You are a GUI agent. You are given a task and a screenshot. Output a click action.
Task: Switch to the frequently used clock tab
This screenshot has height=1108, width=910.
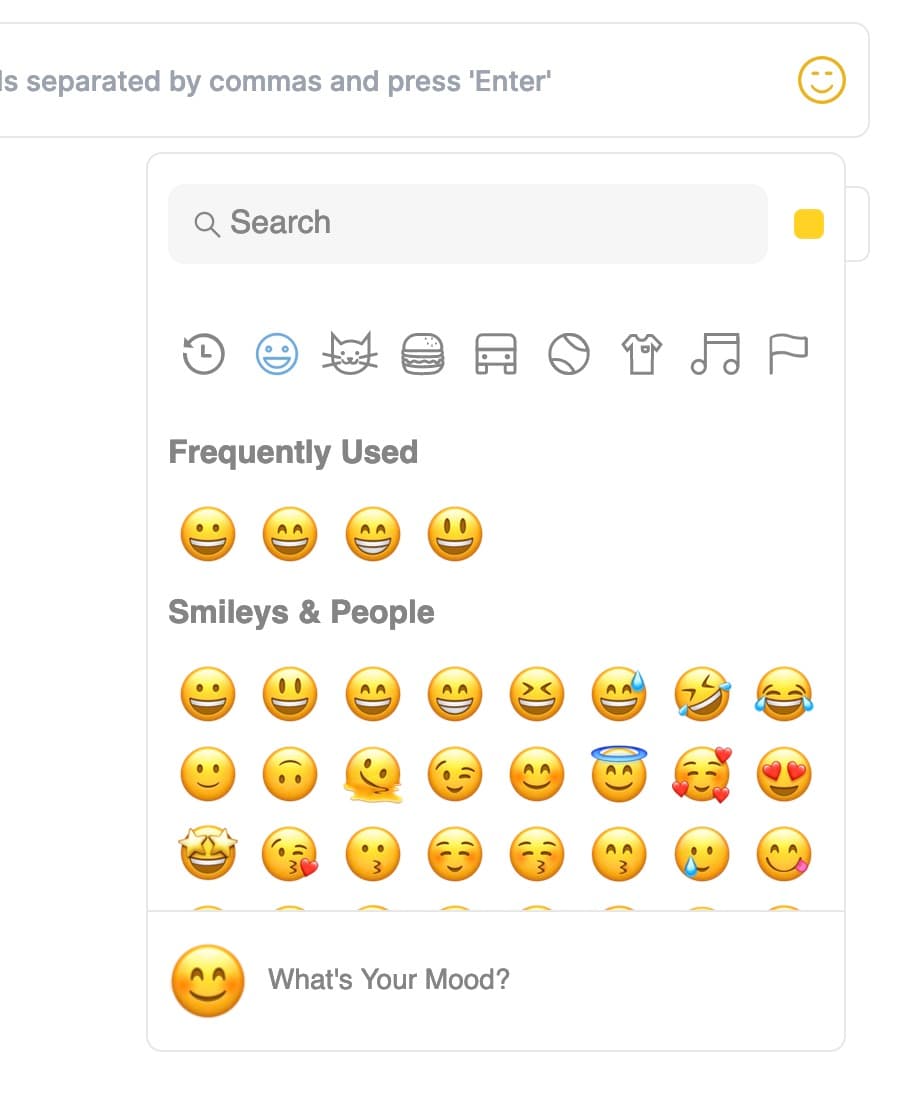coord(204,354)
